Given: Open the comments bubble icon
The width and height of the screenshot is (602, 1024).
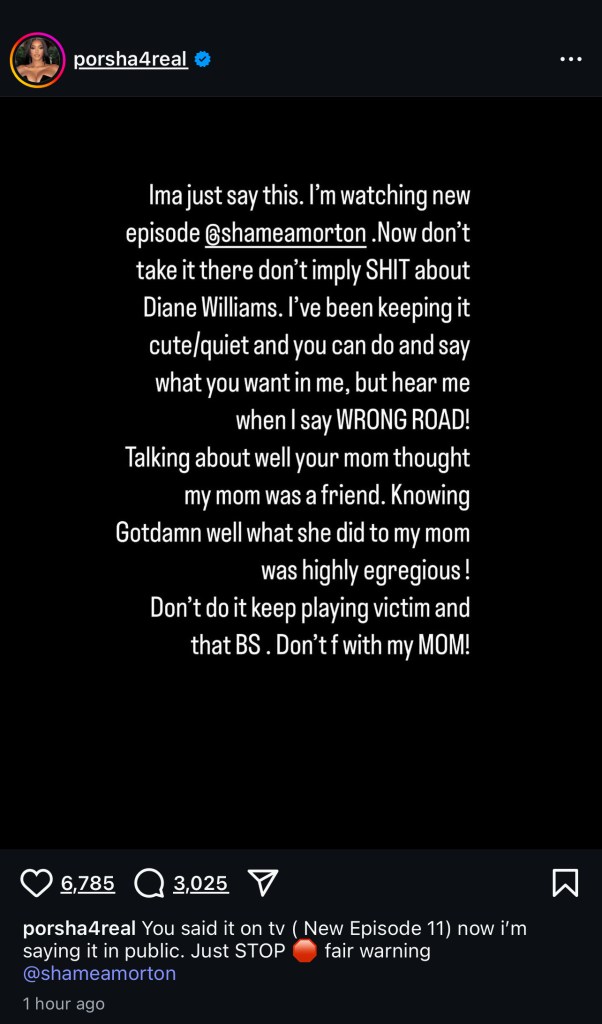Looking at the screenshot, I should pos(149,883).
